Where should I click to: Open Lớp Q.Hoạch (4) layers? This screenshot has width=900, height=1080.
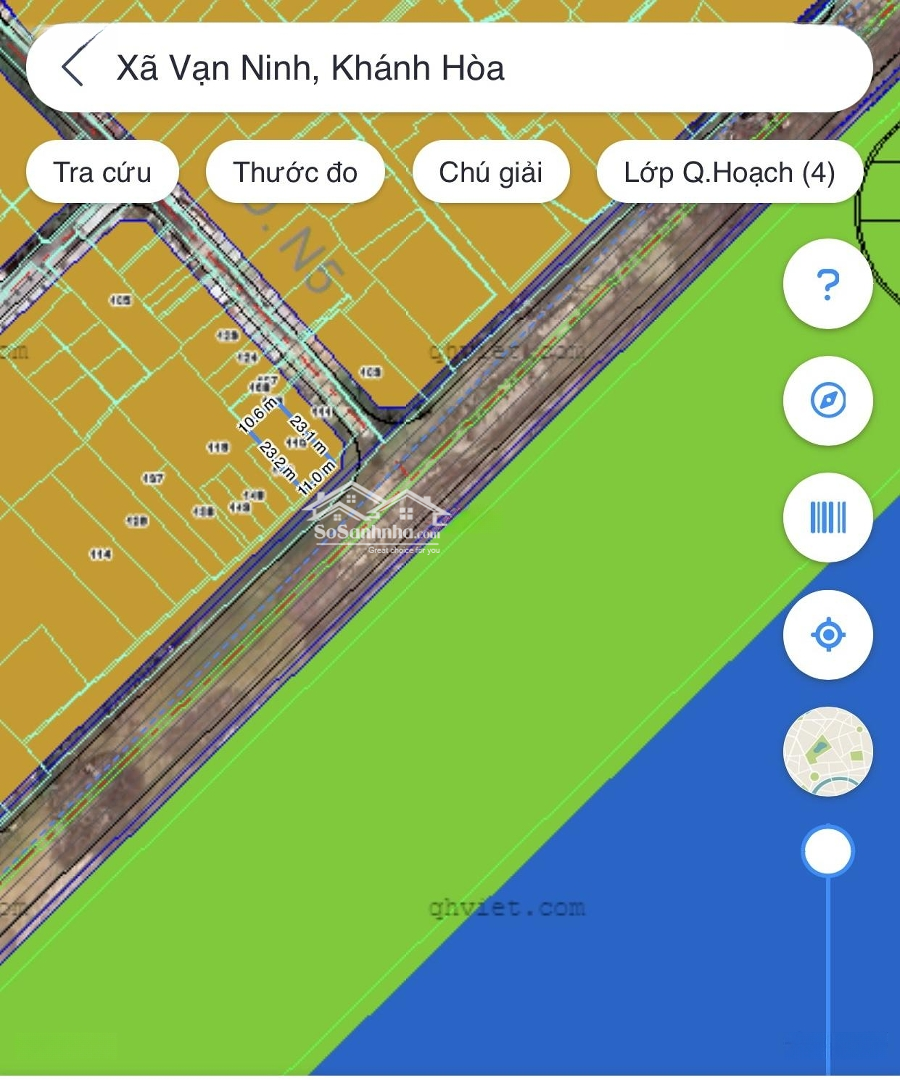tap(728, 172)
